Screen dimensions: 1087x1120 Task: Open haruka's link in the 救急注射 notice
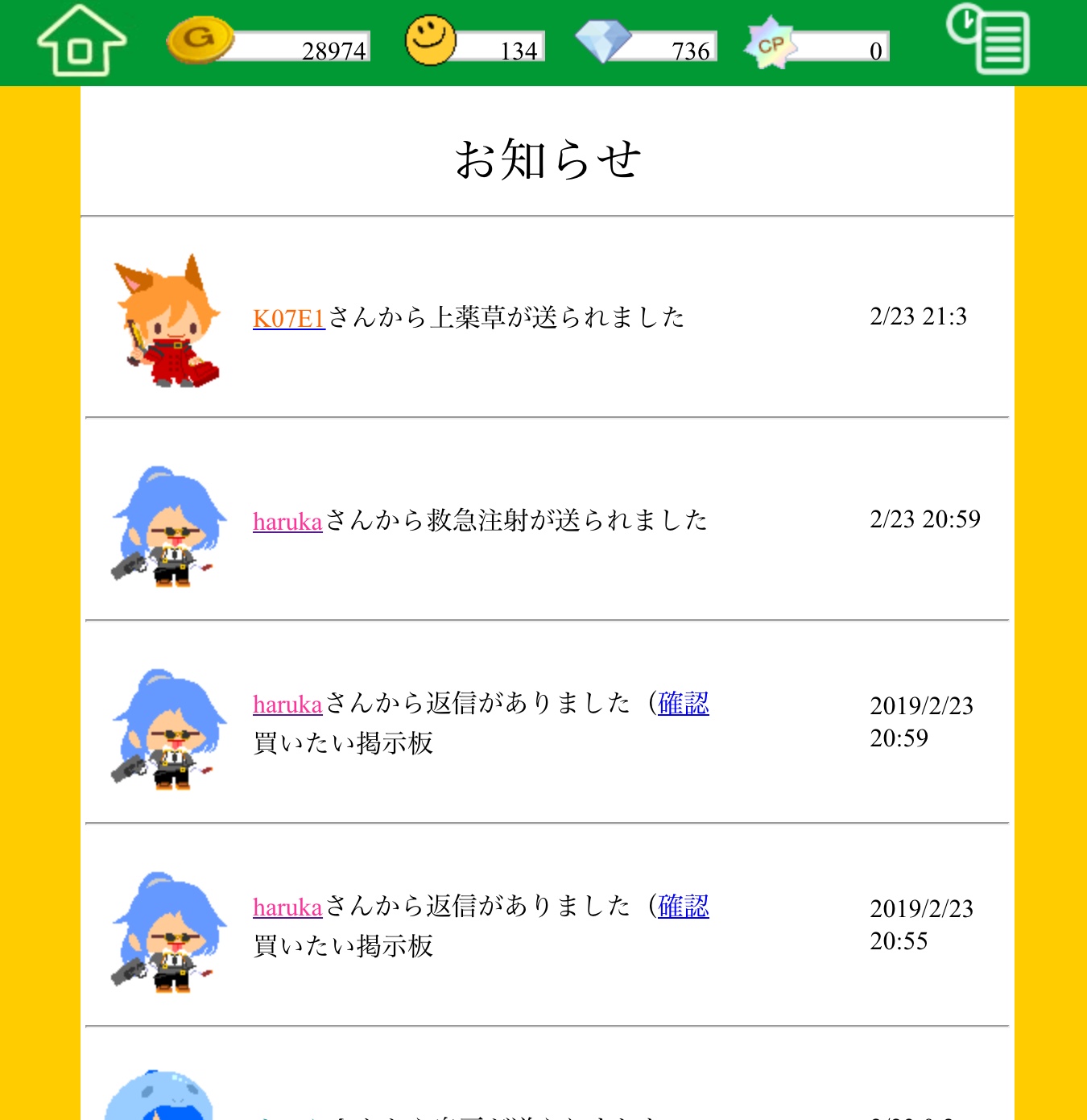click(287, 522)
